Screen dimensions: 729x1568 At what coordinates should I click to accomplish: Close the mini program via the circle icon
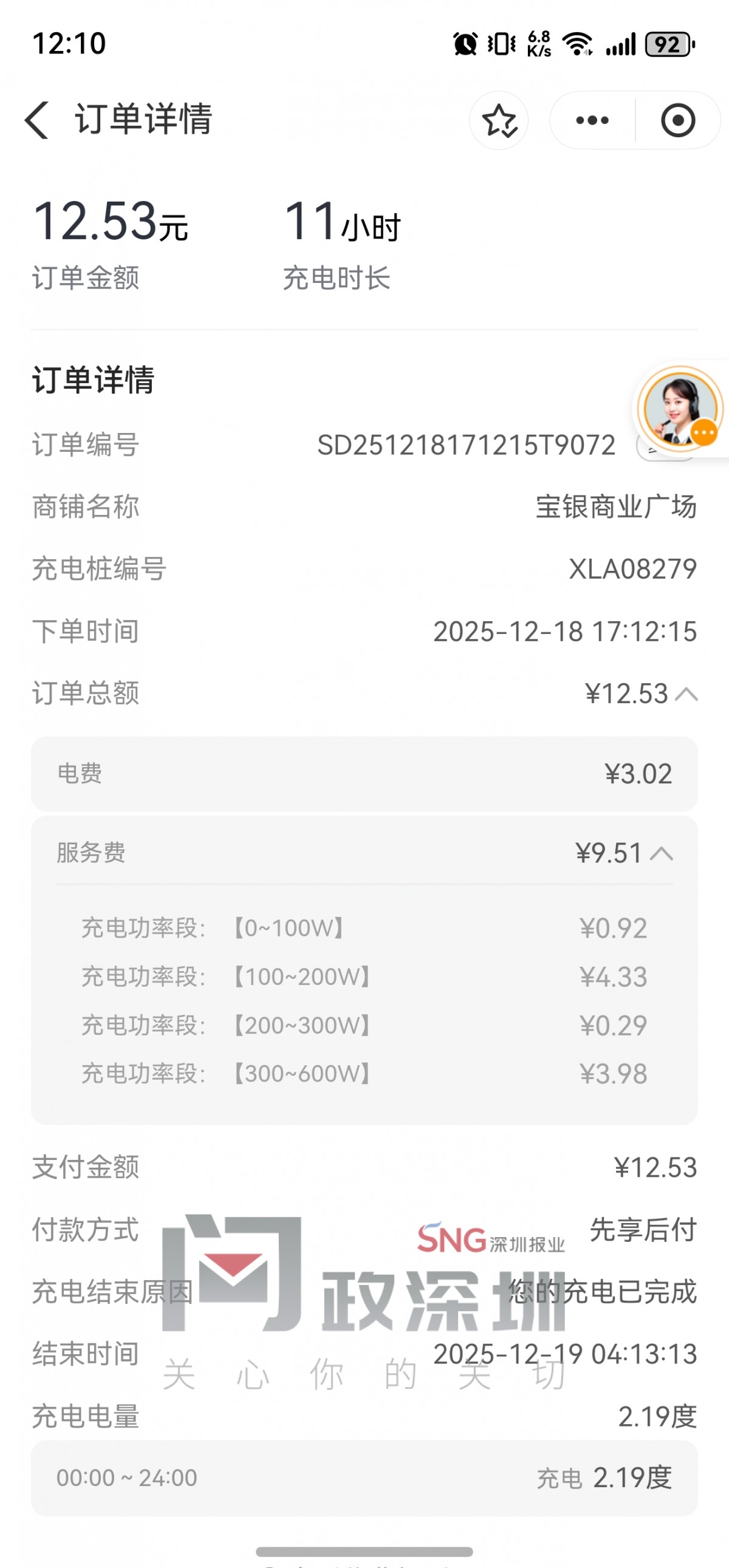point(678,120)
